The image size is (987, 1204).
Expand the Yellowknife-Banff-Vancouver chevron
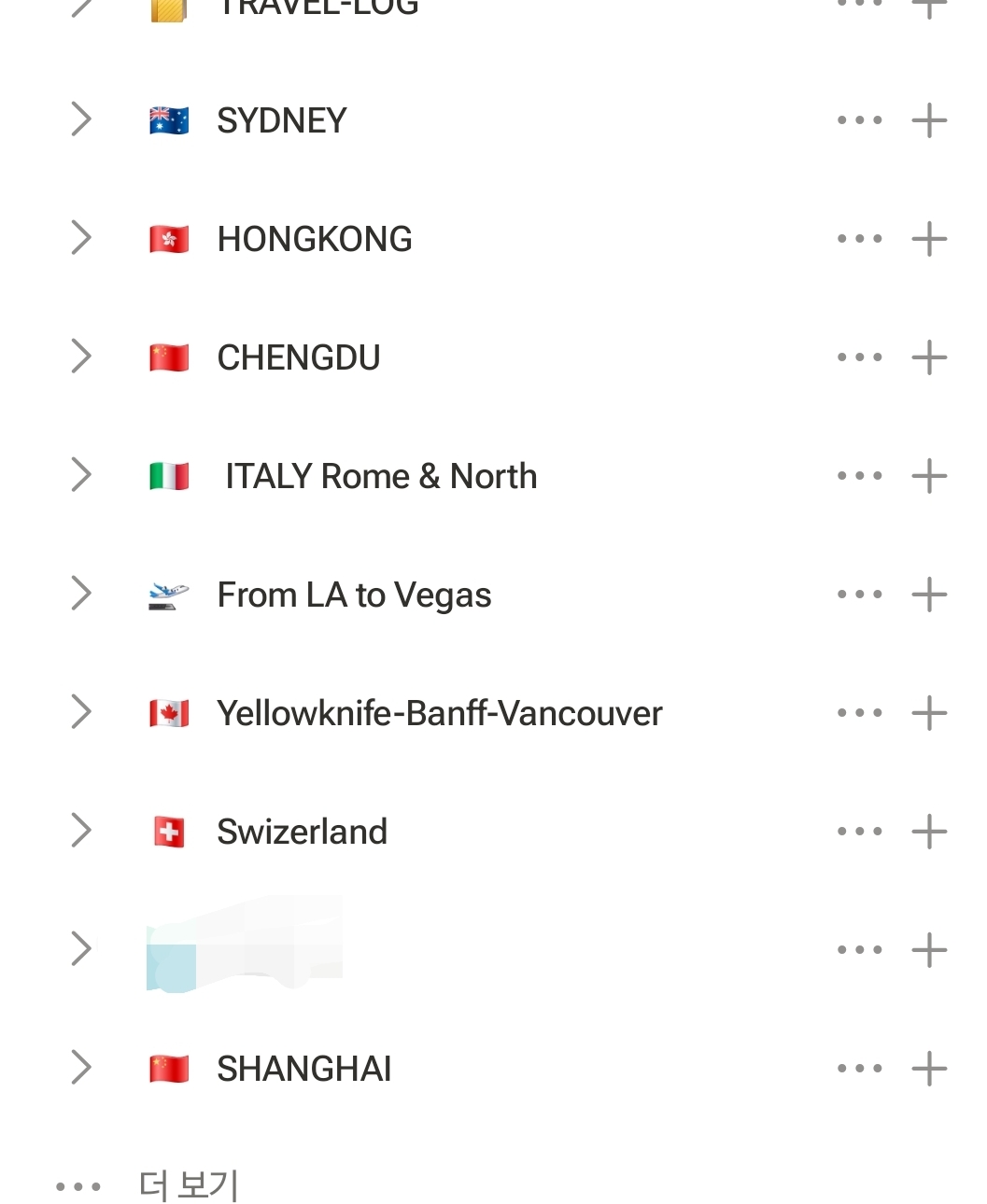tap(81, 712)
